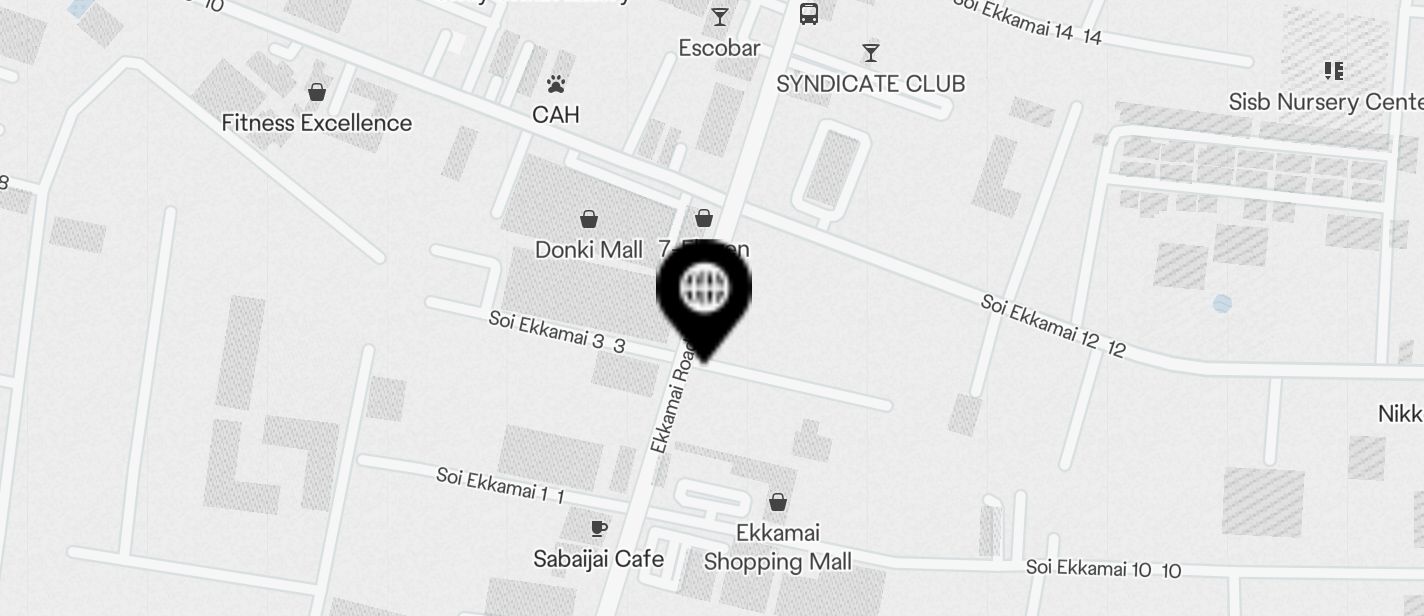Tap the CAH paw marker
Screen dimensions: 1424x616
[556, 84]
